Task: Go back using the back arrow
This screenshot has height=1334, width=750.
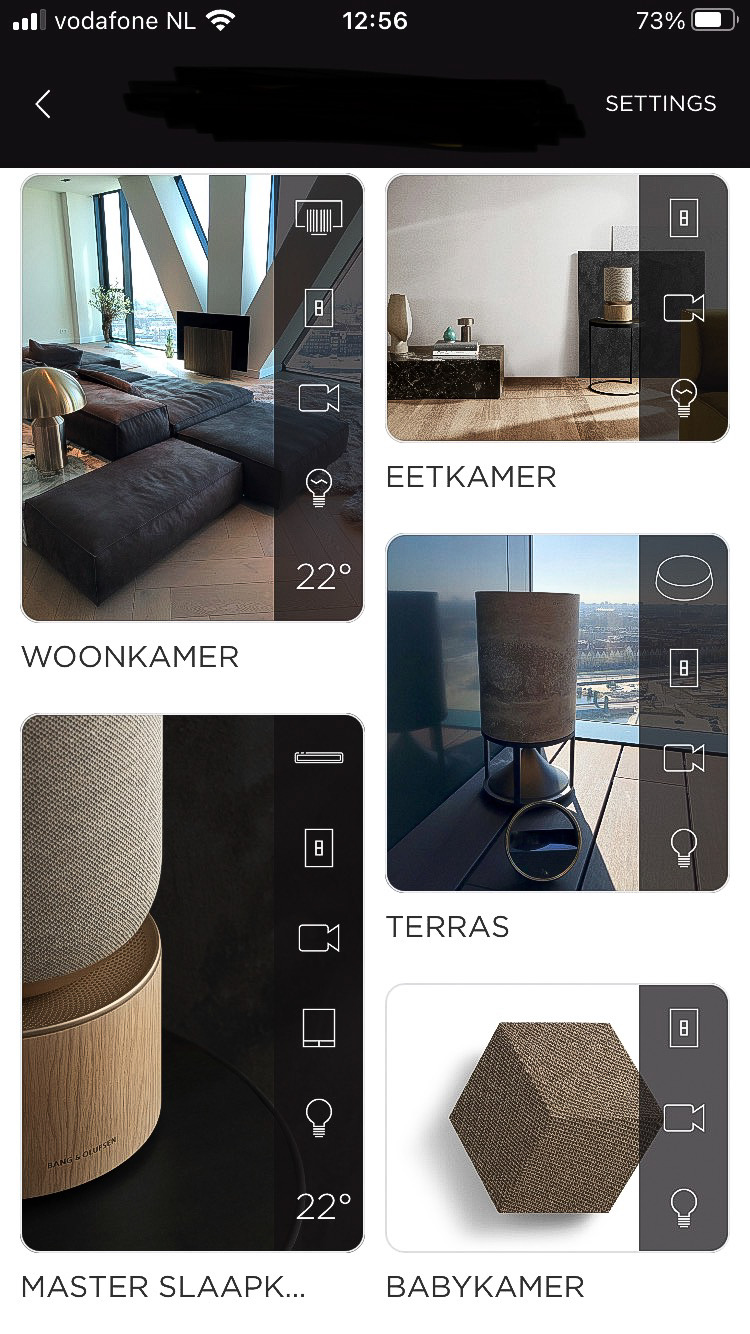Action: pyautogui.click(x=42, y=104)
